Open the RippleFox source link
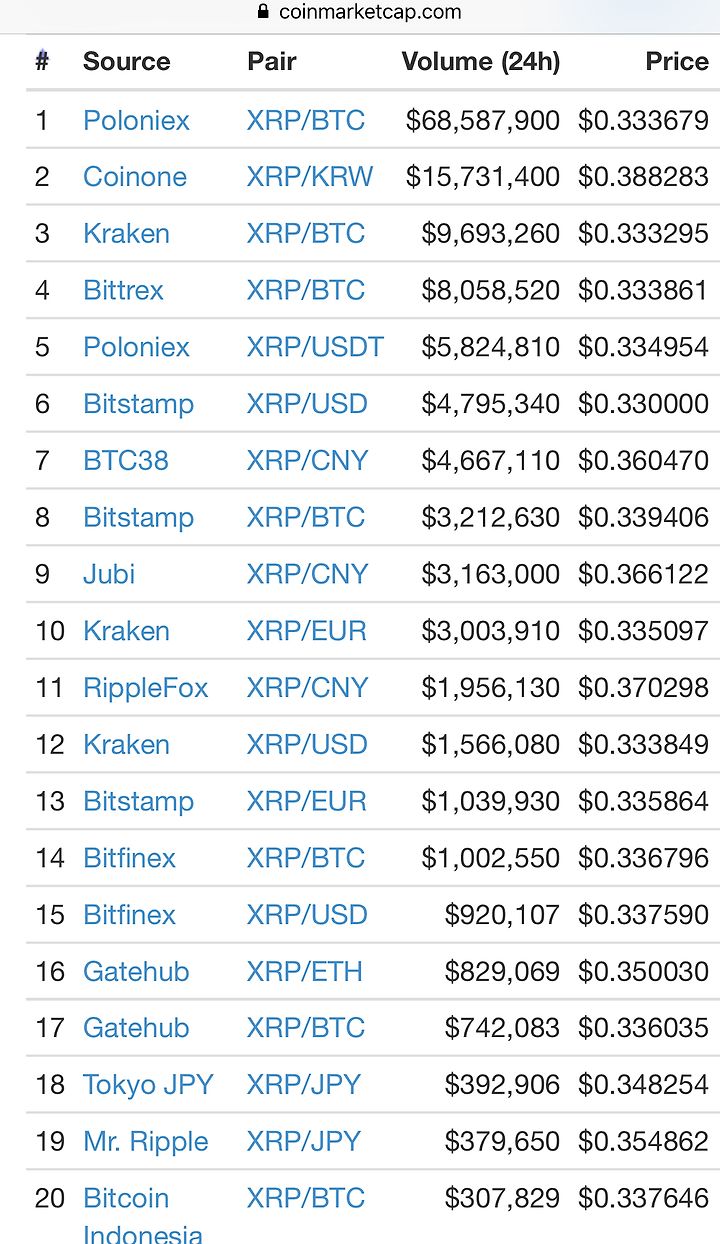The image size is (720, 1244). (146, 688)
